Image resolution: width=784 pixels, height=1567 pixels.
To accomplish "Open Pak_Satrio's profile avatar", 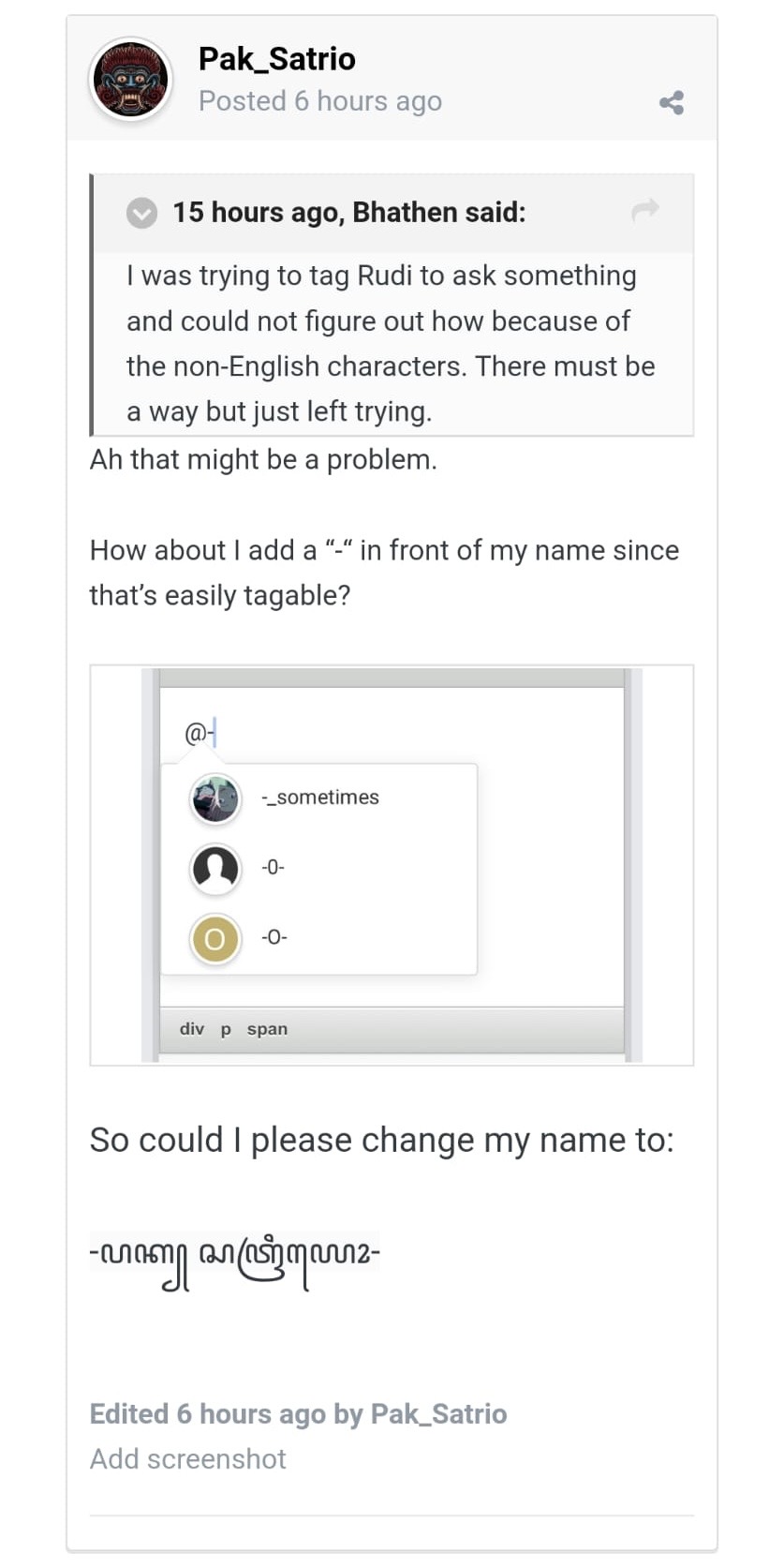I will pyautogui.click(x=130, y=81).
